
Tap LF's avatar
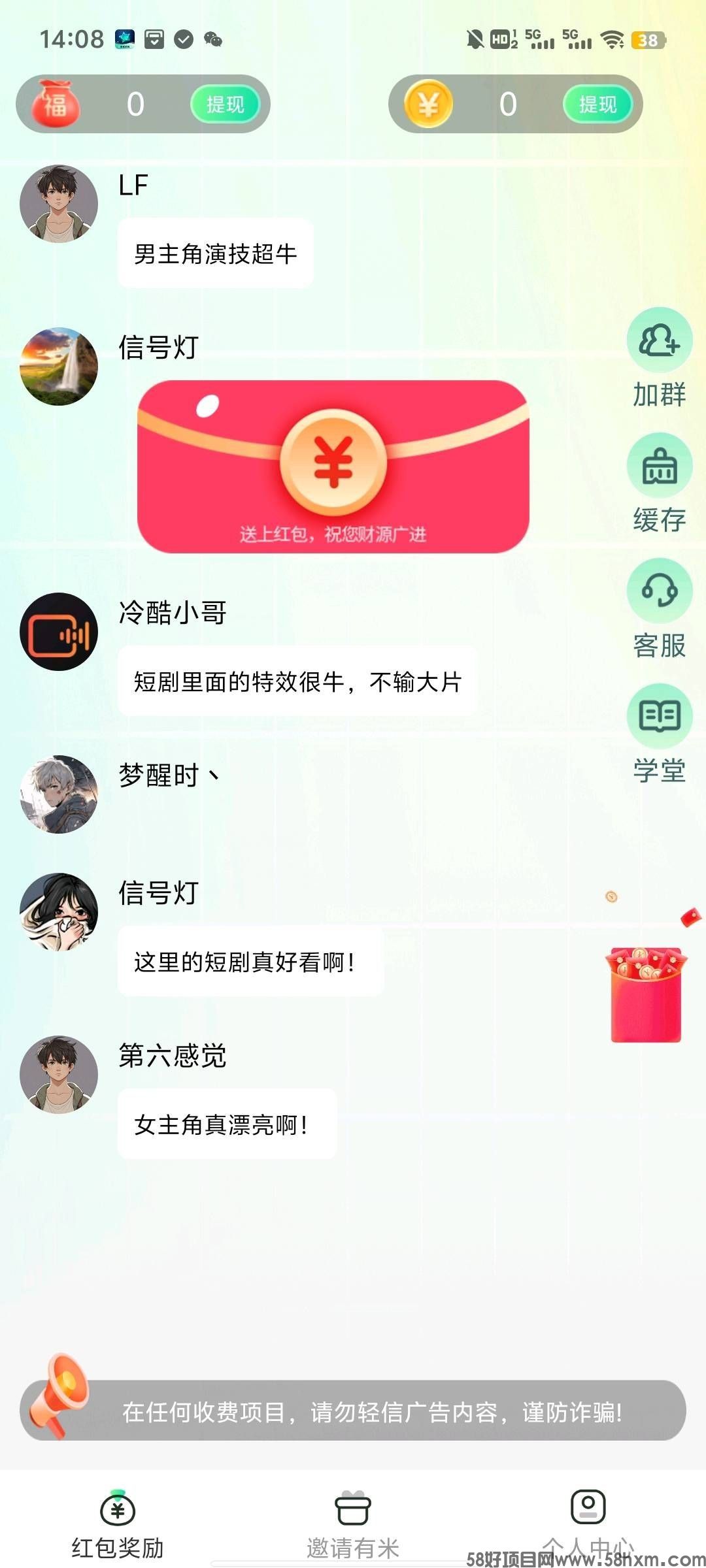click(x=59, y=204)
